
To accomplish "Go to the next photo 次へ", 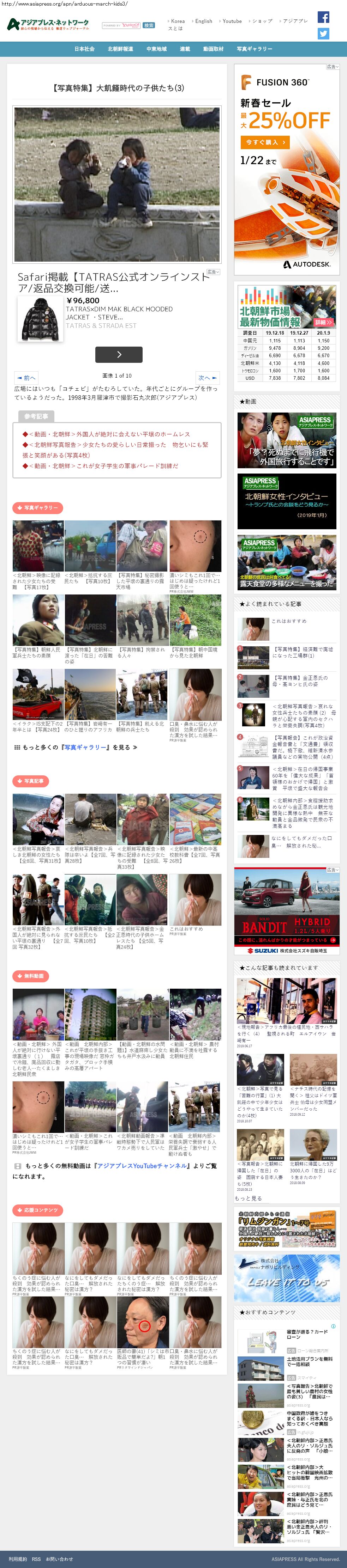I will click(207, 378).
